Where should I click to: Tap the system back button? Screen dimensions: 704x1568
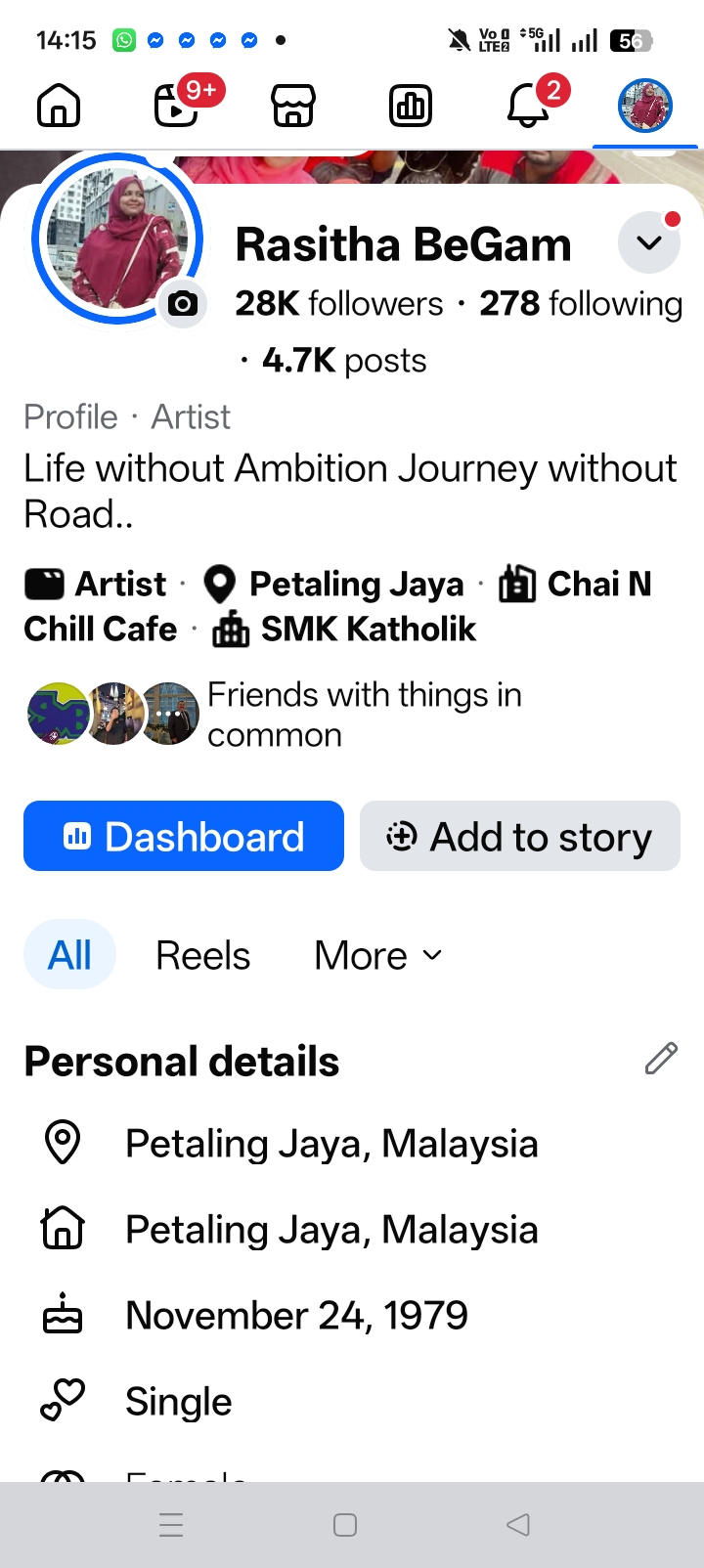point(518,1525)
